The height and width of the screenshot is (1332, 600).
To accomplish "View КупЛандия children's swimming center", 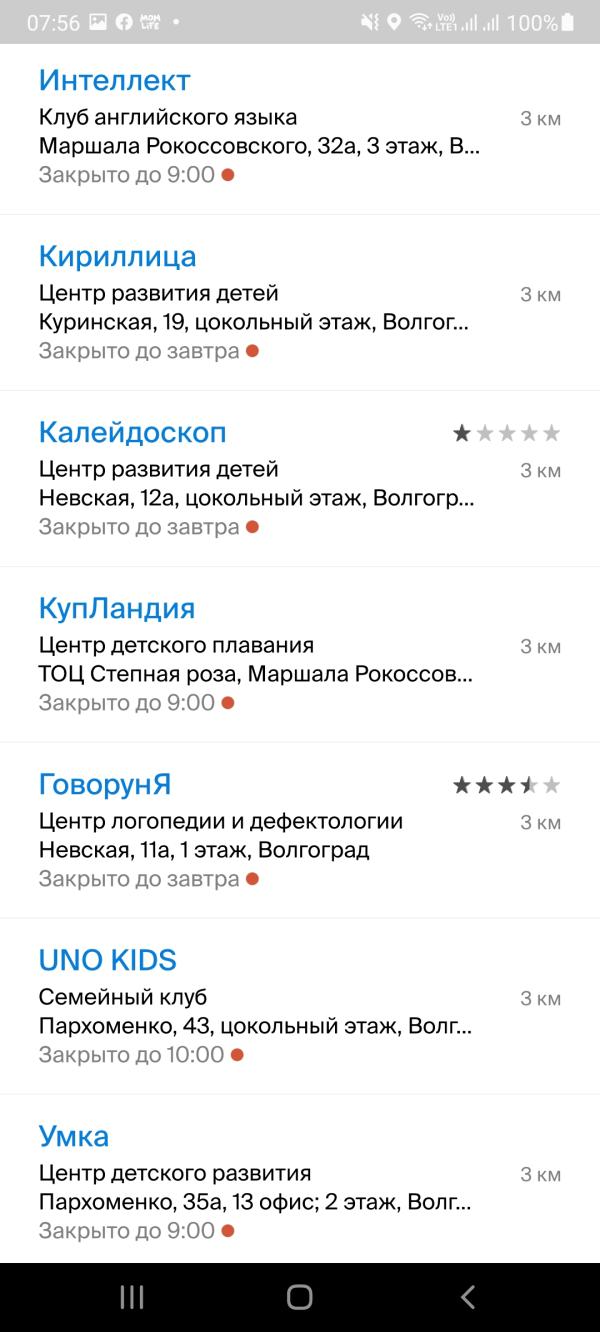I will (300, 654).
